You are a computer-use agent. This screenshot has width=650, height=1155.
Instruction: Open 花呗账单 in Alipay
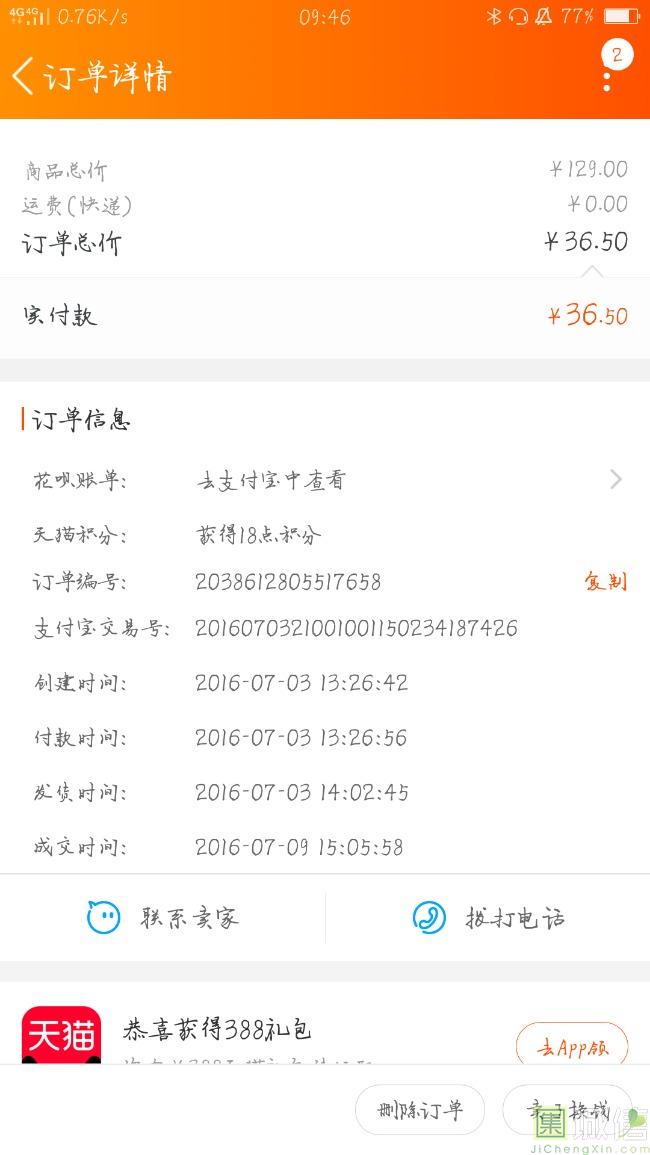point(325,480)
